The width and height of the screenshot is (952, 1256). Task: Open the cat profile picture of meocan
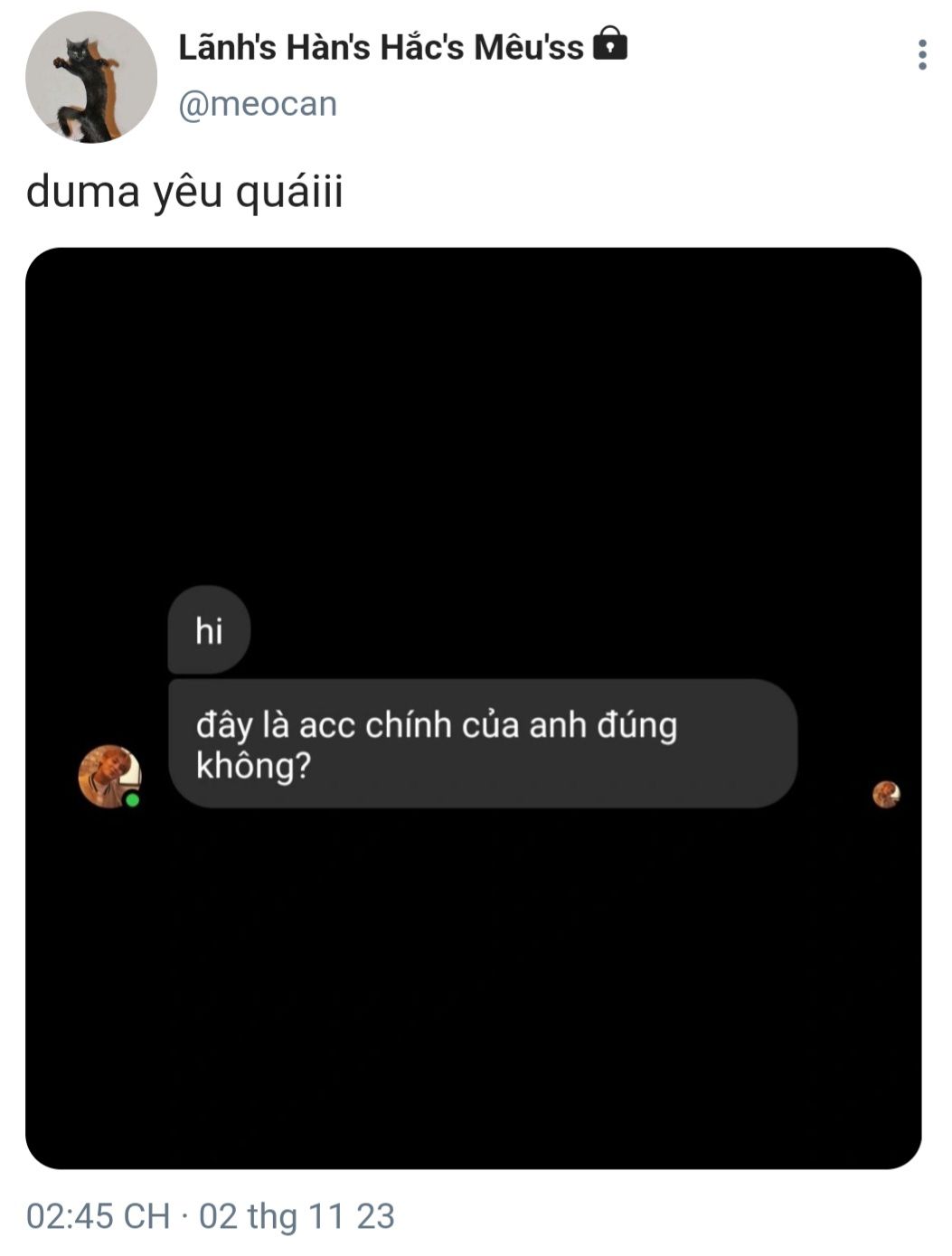click(x=91, y=77)
